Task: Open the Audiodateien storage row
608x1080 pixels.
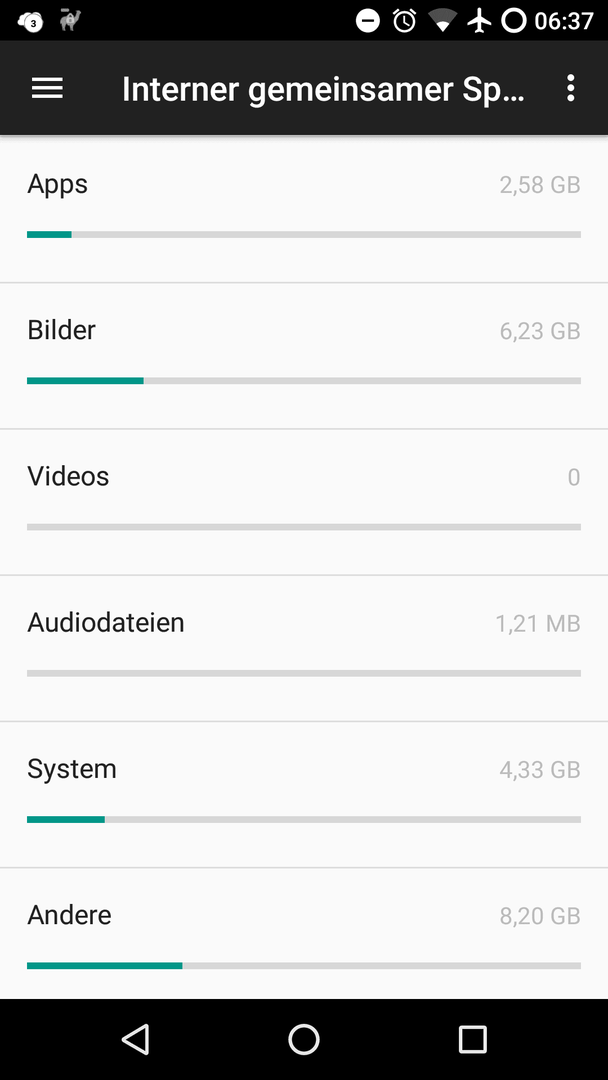Action: click(x=304, y=649)
